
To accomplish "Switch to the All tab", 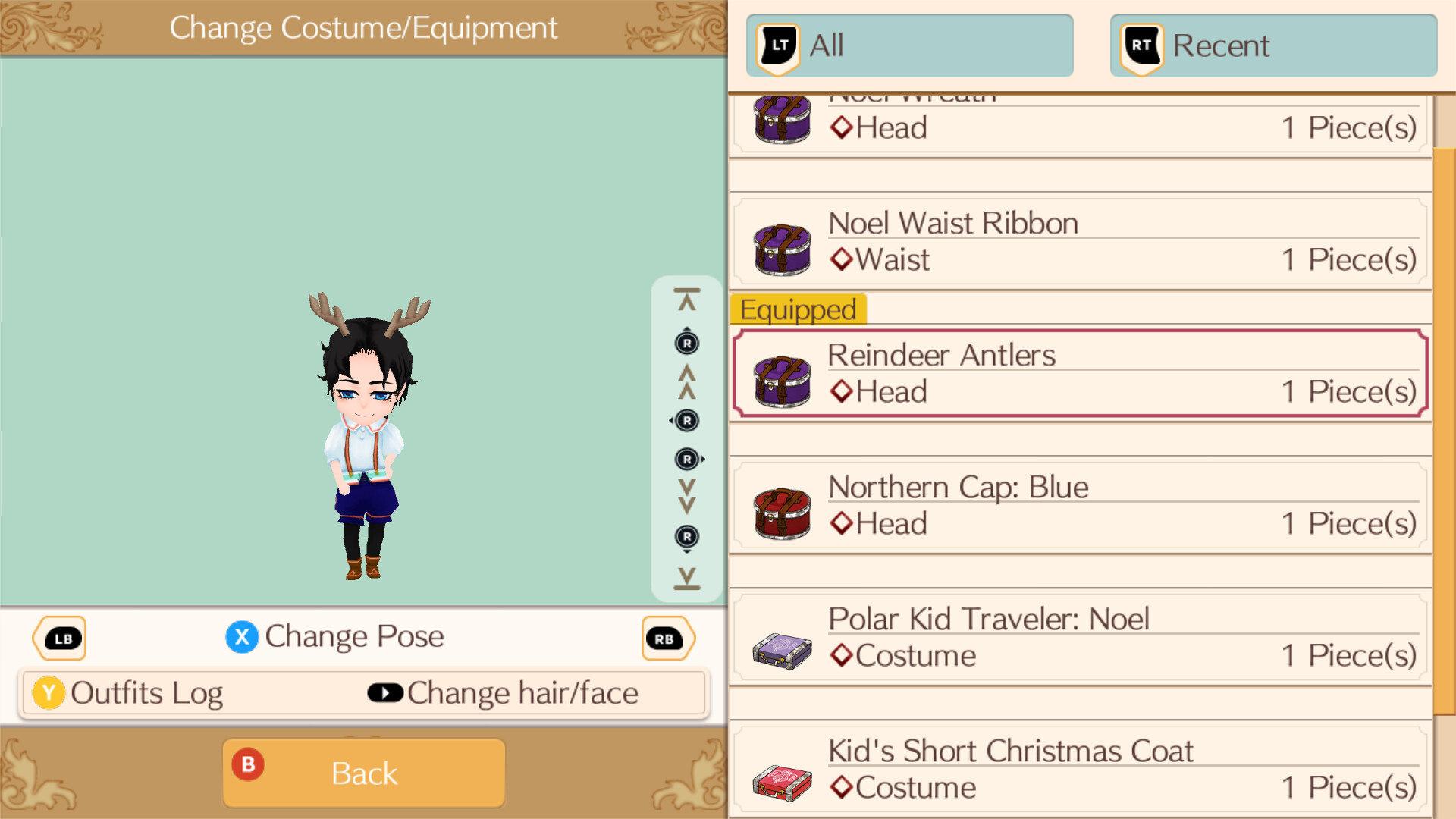I will 909,45.
